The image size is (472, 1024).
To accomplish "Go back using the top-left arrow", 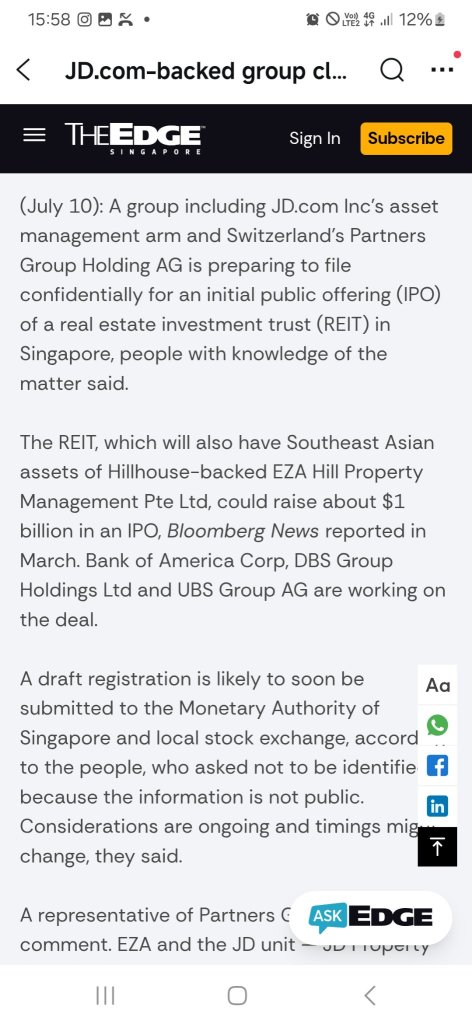I will pos(24,70).
